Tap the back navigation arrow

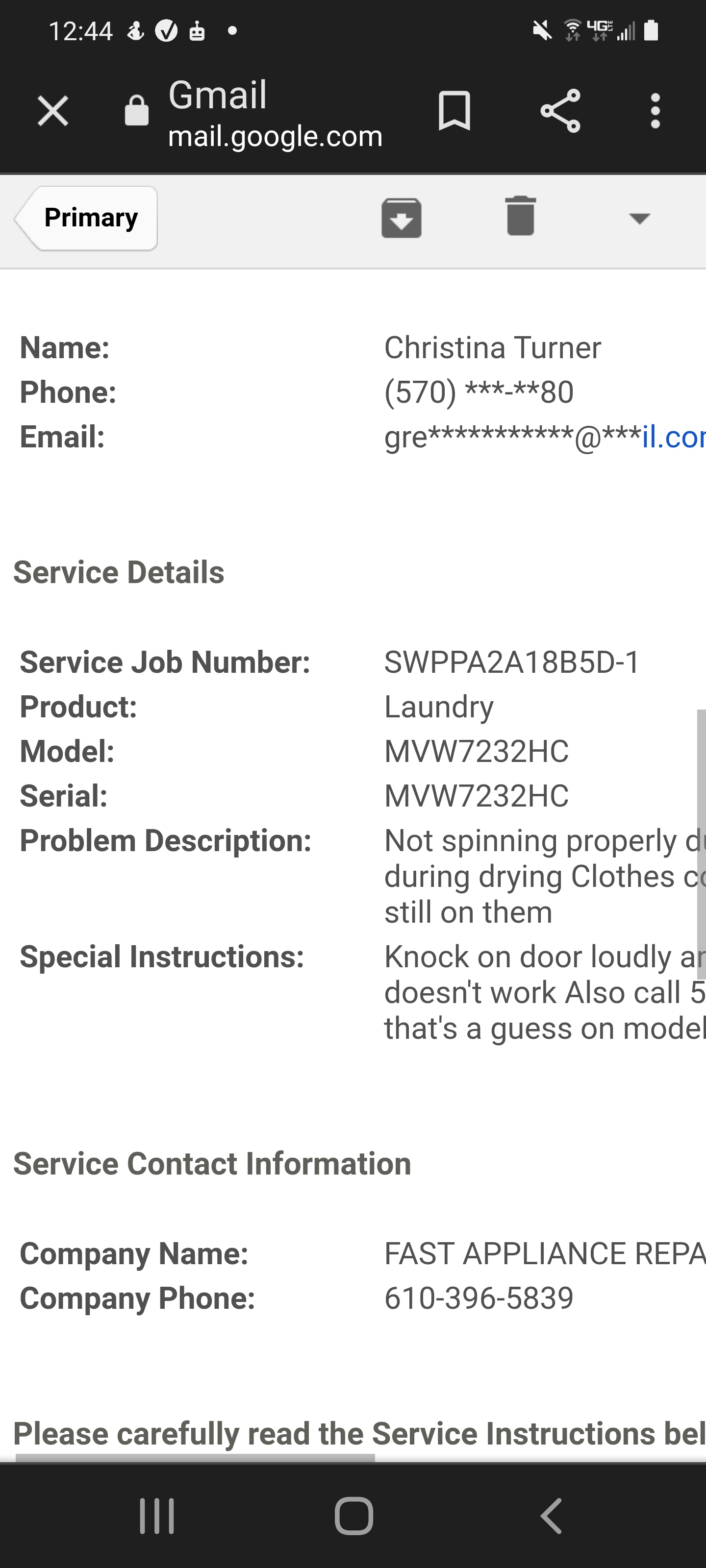tap(551, 1516)
